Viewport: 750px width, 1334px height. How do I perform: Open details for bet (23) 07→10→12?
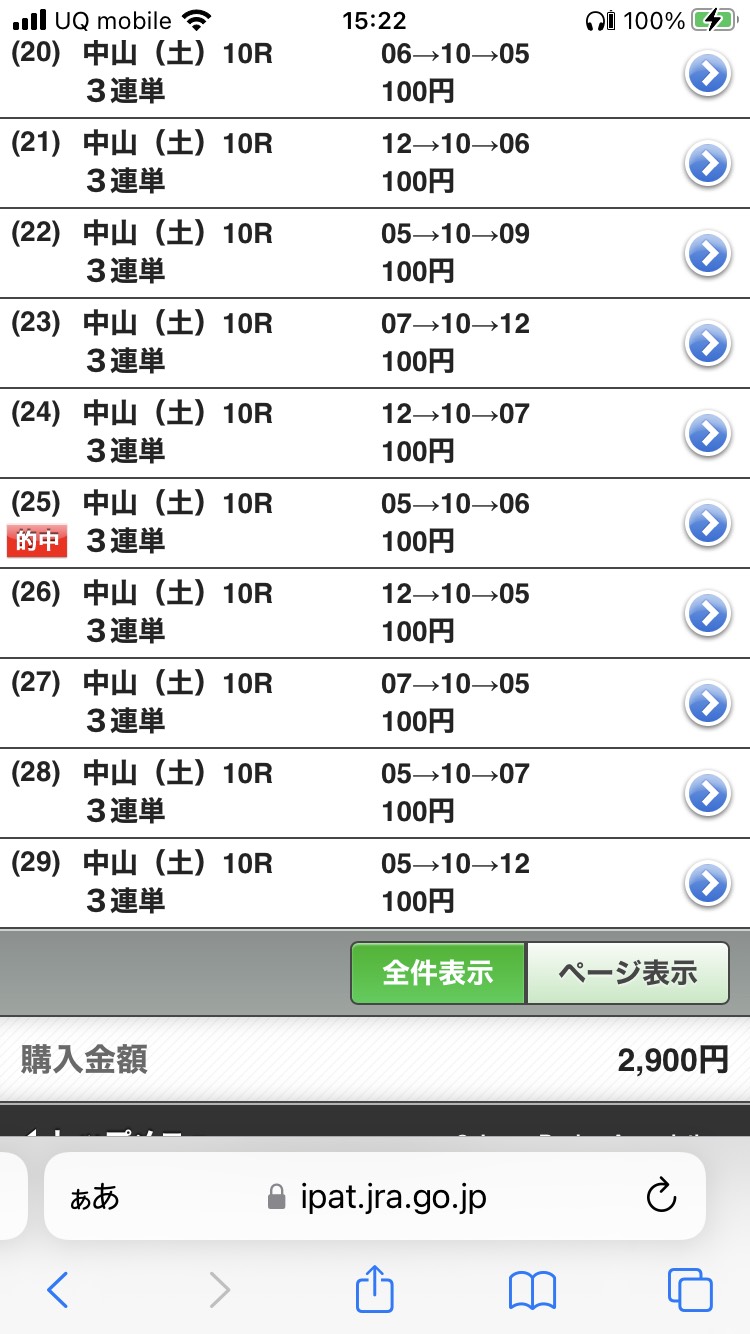coord(708,344)
